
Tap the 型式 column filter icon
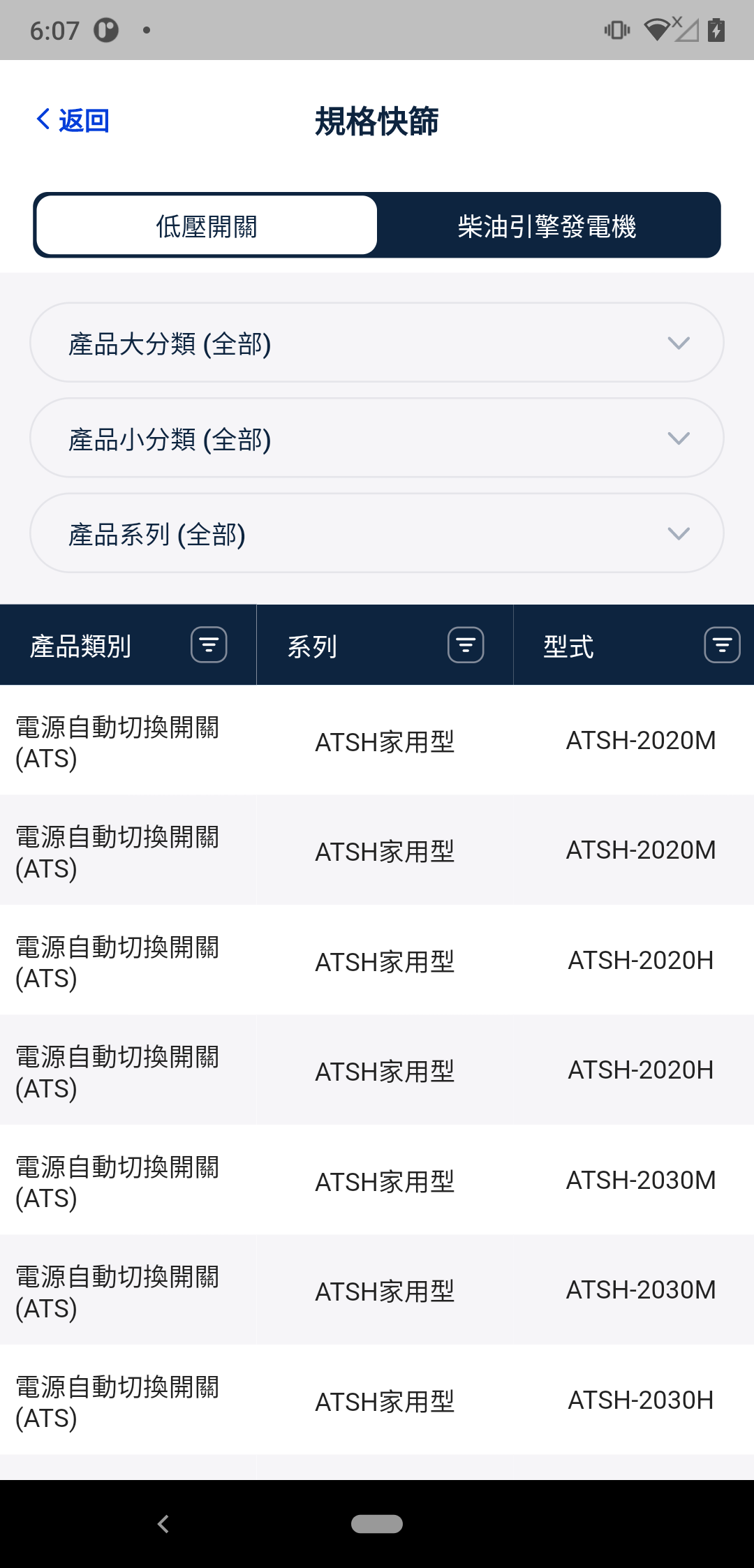pos(722,645)
